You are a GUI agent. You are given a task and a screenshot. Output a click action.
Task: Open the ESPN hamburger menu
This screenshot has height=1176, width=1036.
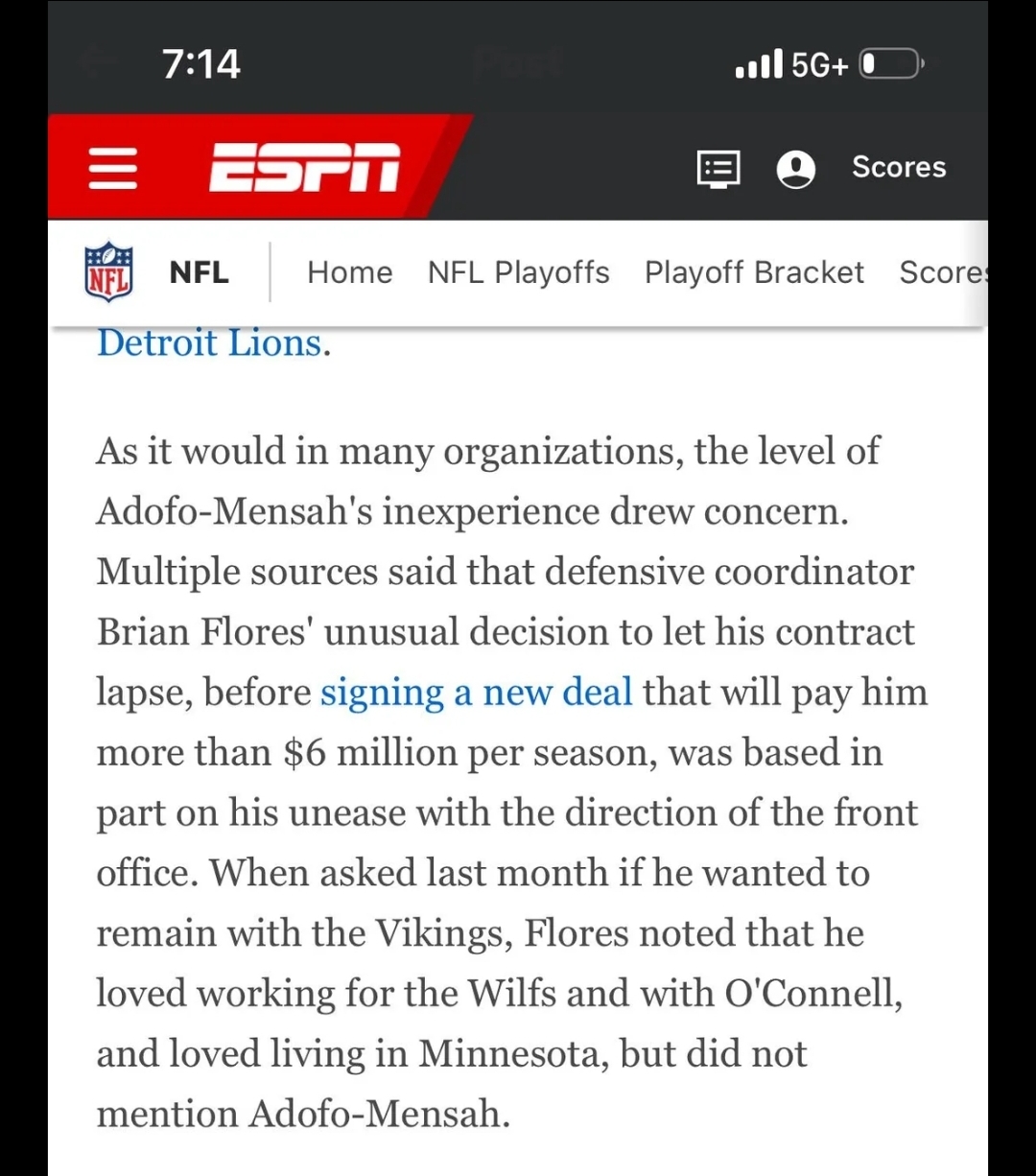click(112, 169)
